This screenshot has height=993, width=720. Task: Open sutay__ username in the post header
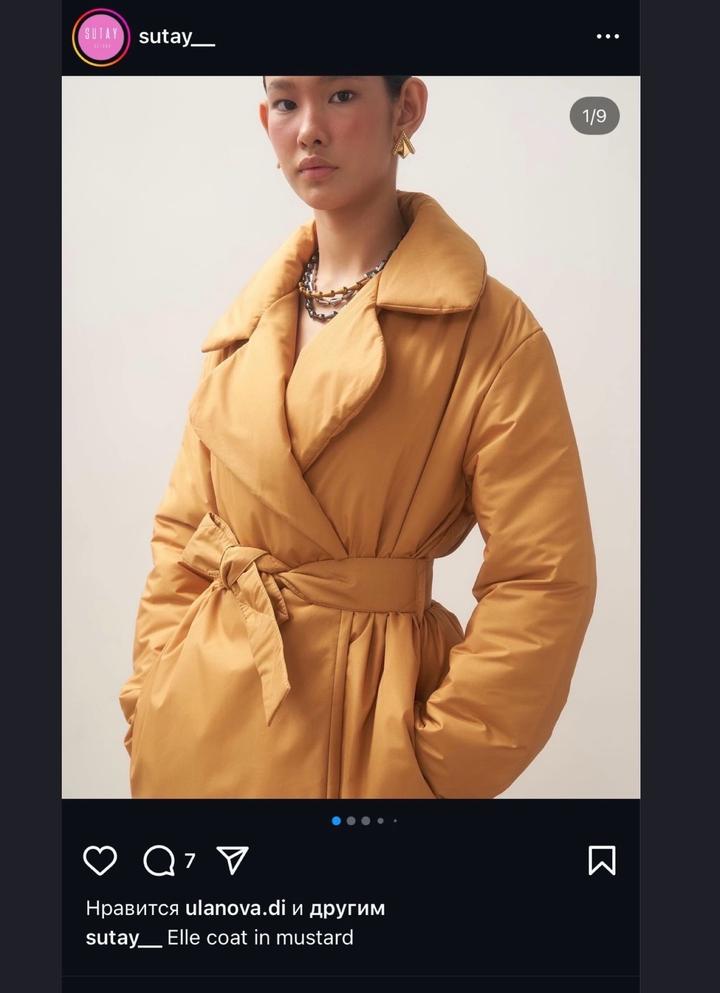tap(176, 37)
